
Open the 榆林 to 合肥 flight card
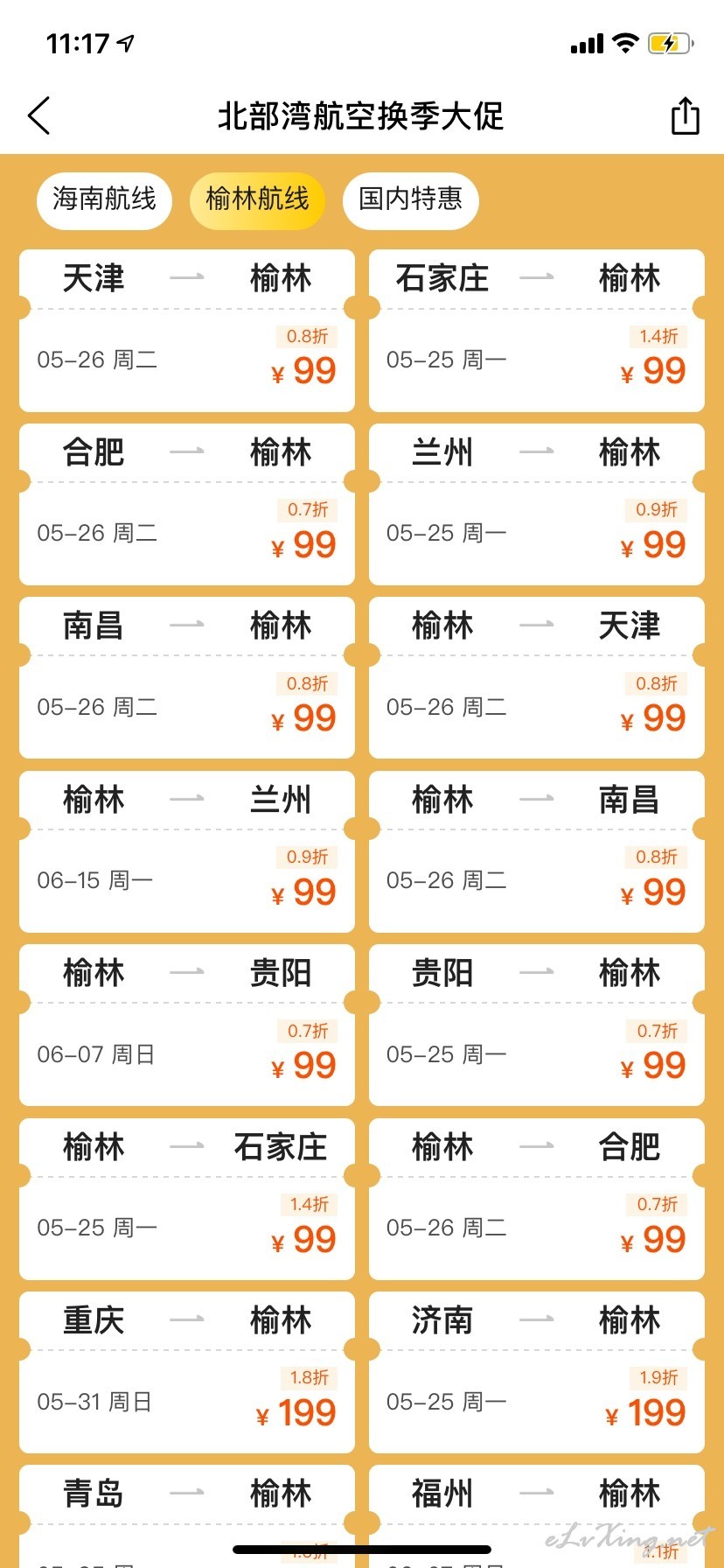pos(537,1199)
